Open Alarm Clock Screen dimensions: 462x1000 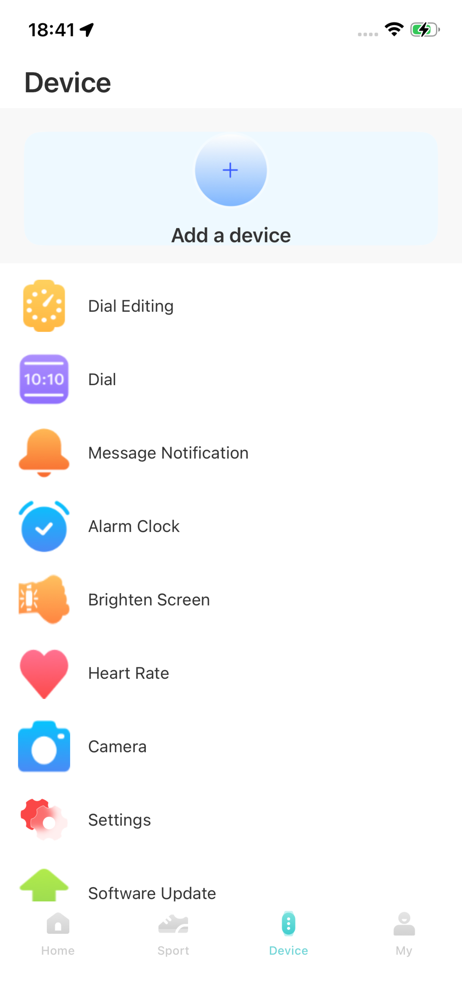[x=231, y=526]
